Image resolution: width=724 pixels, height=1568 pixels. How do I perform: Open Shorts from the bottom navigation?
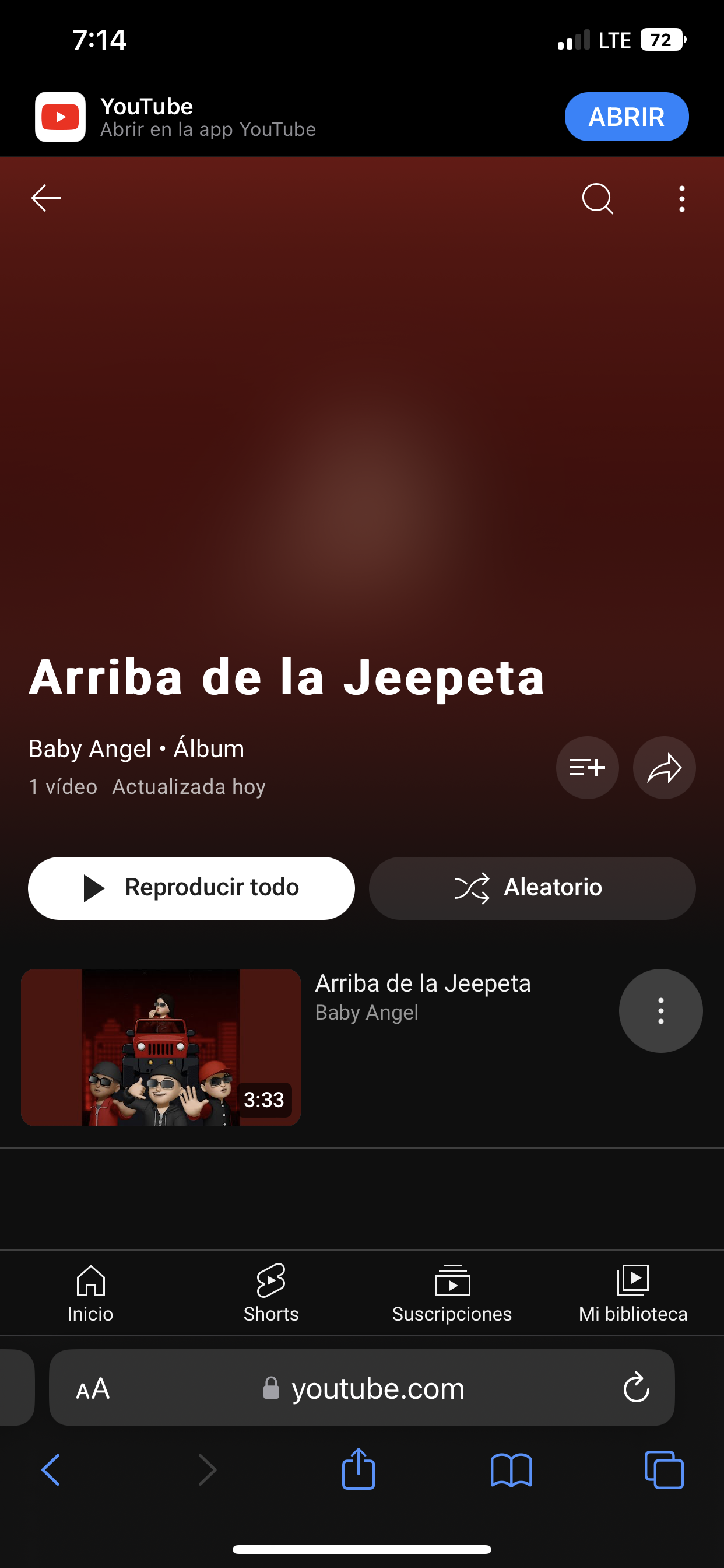click(x=270, y=1292)
